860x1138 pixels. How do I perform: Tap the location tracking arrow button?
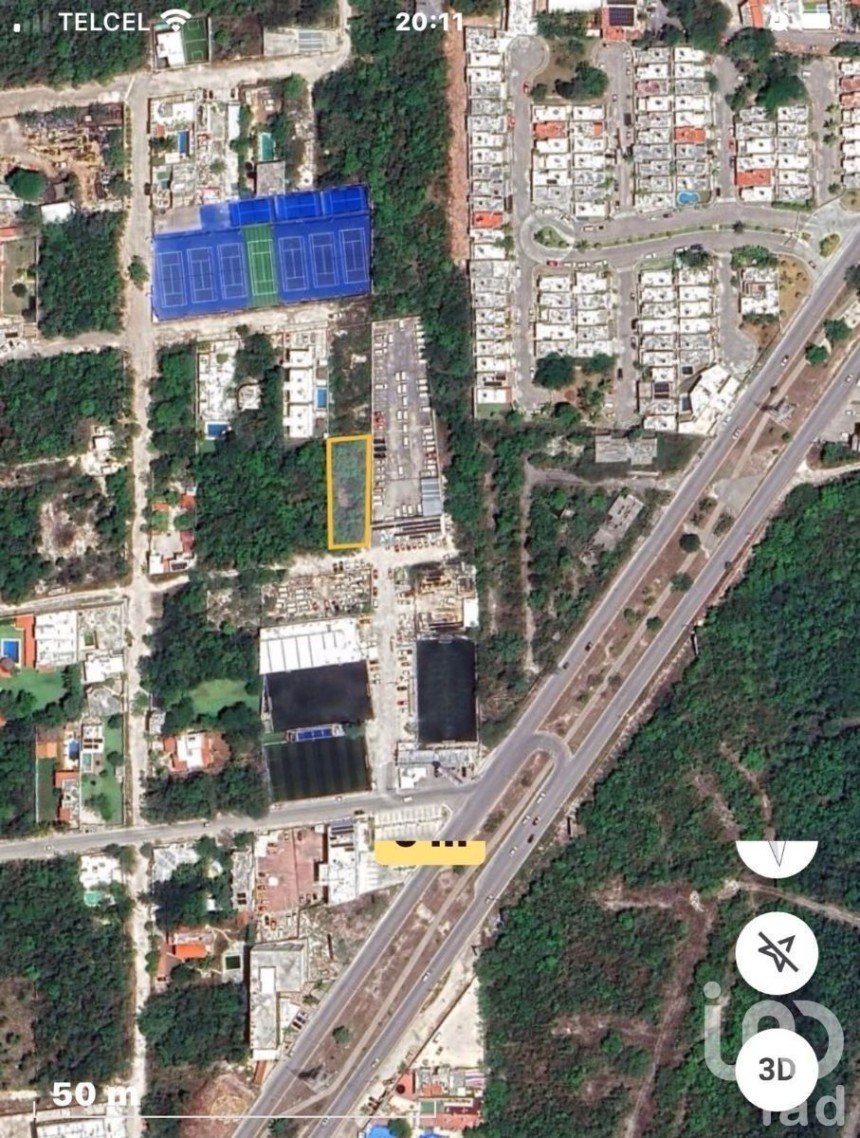[777, 953]
